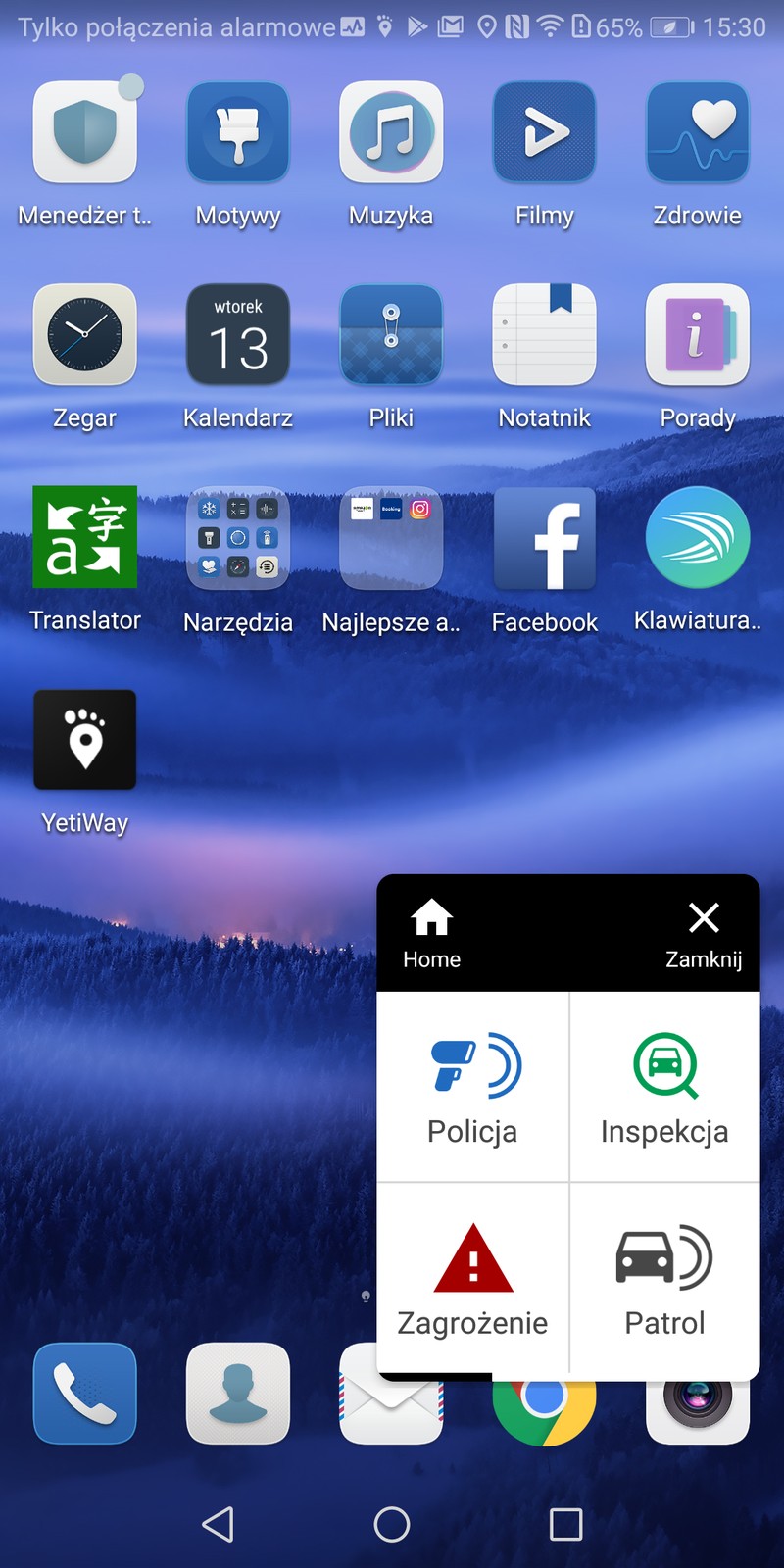The height and width of the screenshot is (1568, 784).
Task: Open Facebook
Action: tap(544, 537)
